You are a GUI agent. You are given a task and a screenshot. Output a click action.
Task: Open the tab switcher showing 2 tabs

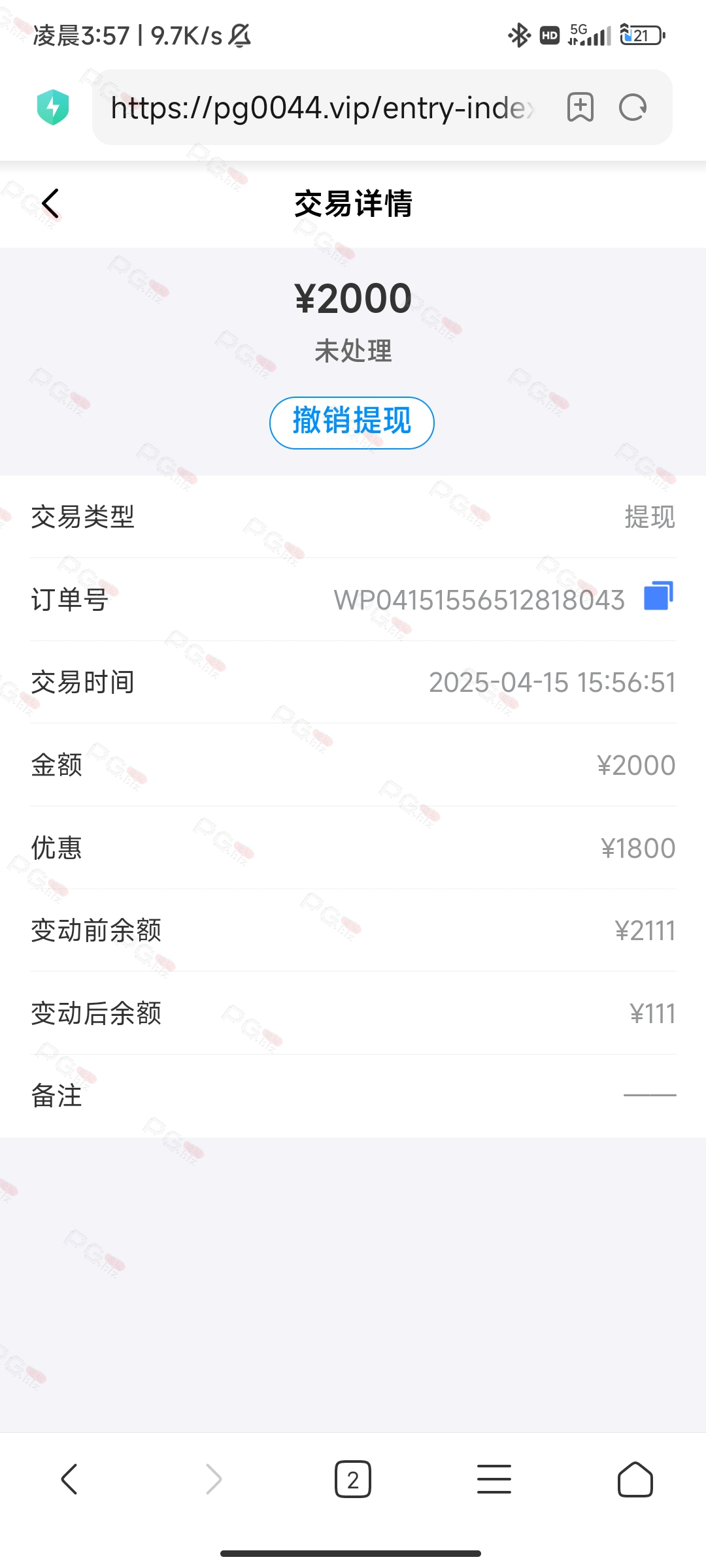(353, 1479)
